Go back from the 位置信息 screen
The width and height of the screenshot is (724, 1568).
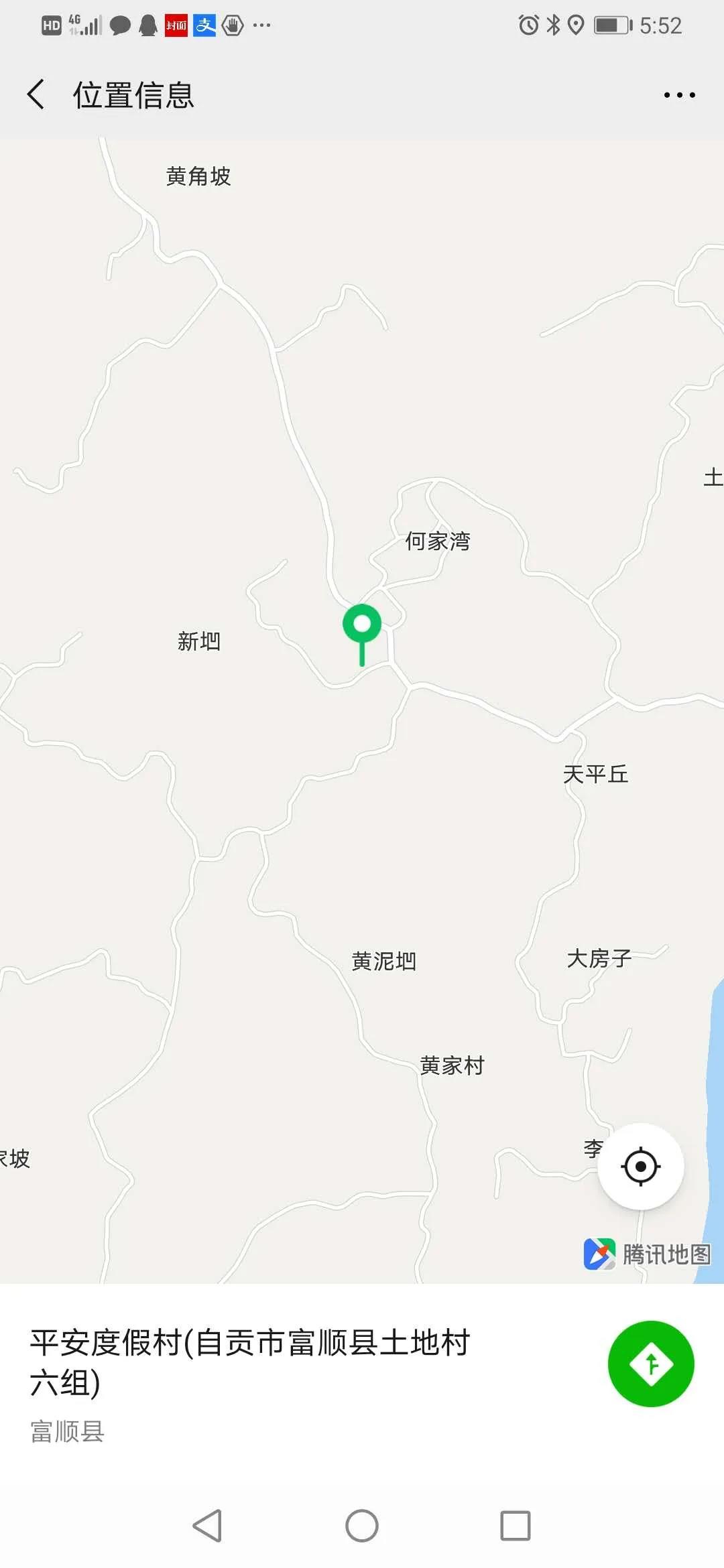[x=36, y=94]
